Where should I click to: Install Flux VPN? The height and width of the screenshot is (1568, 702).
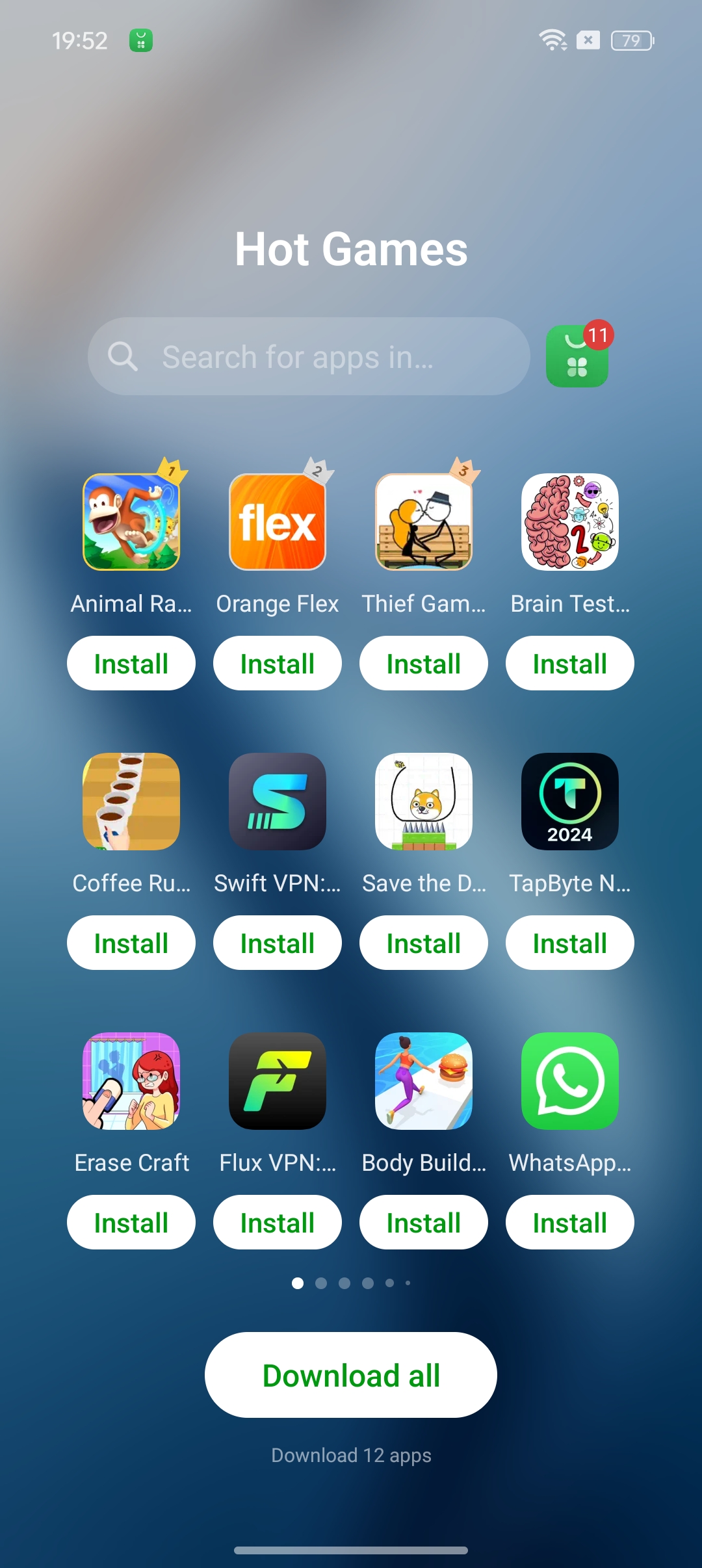(278, 1222)
